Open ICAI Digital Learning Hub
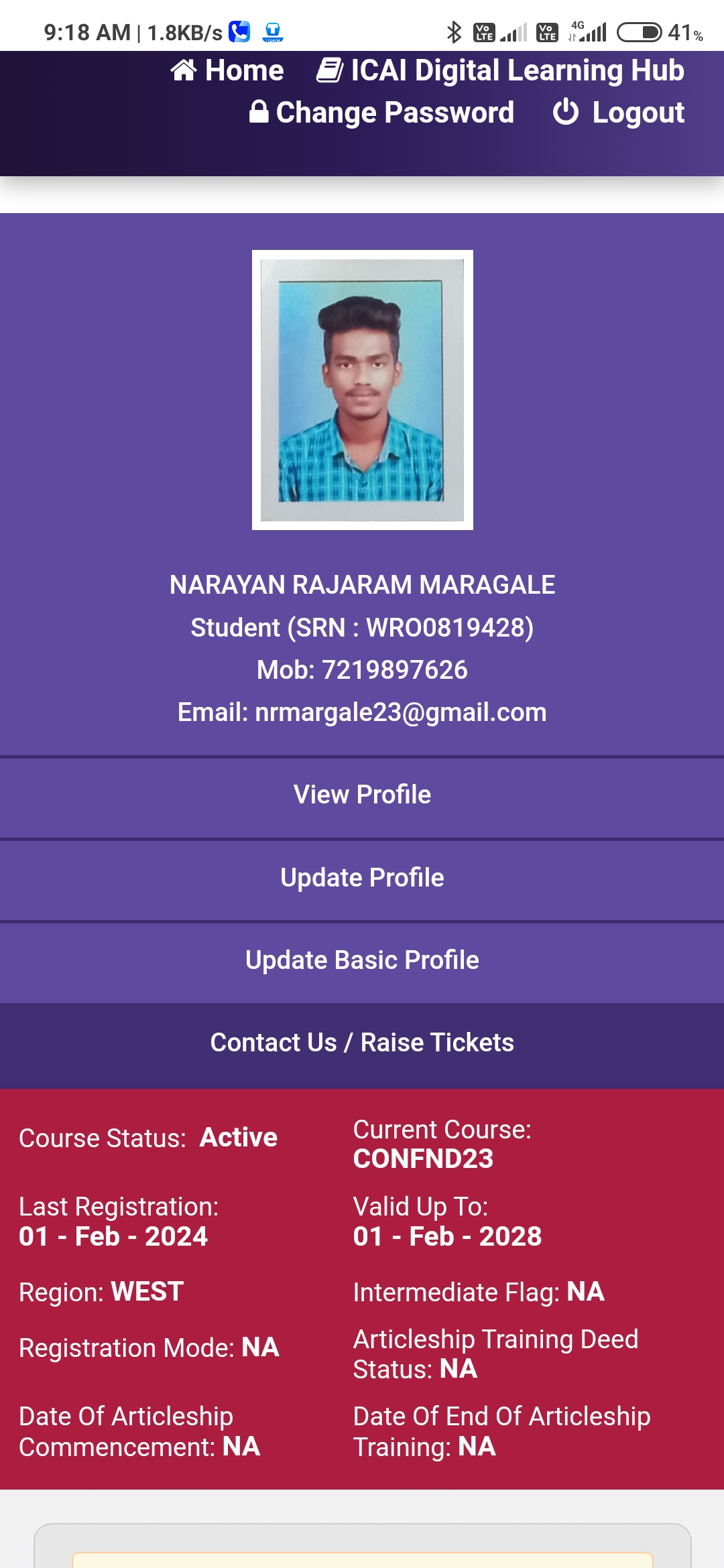 click(501, 70)
